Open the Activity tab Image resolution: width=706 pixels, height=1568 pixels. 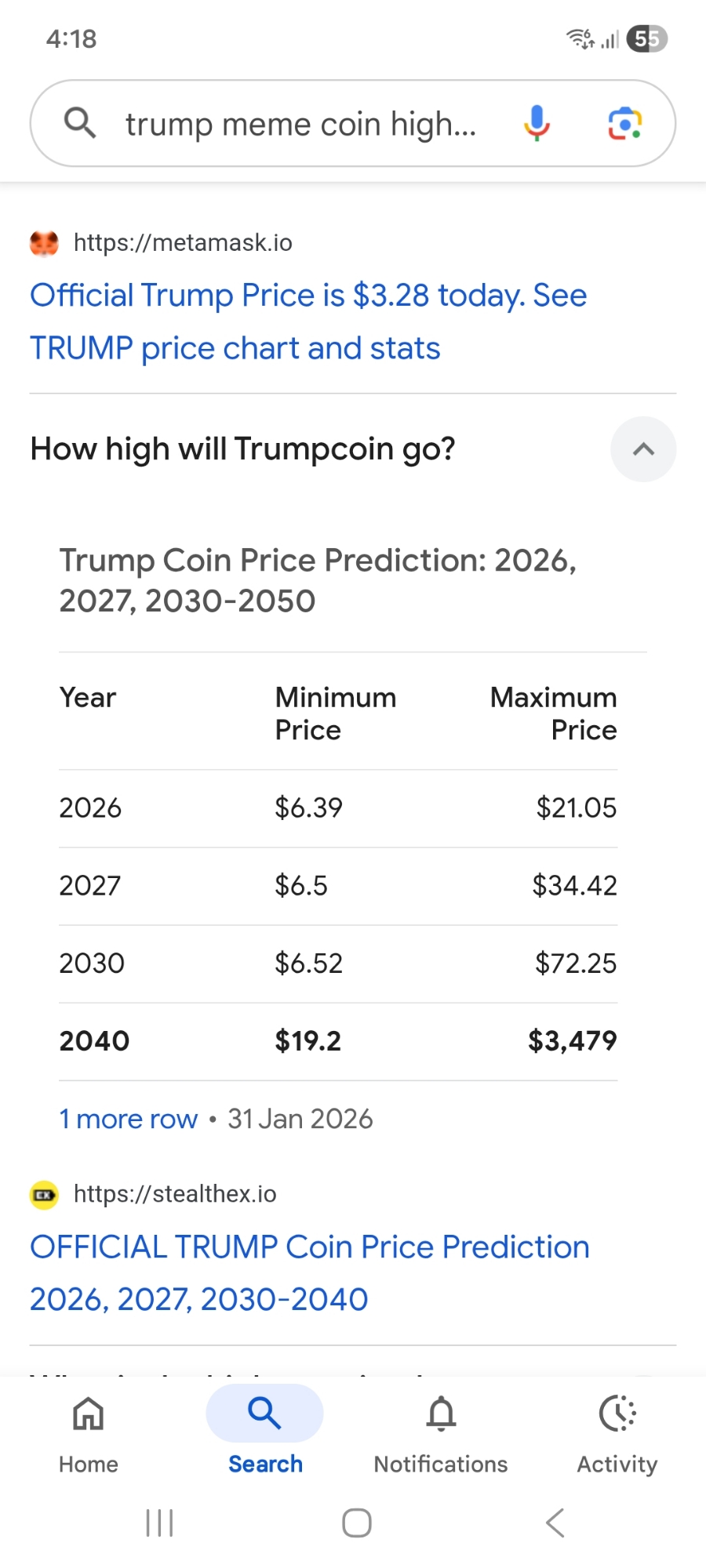coord(617,1432)
